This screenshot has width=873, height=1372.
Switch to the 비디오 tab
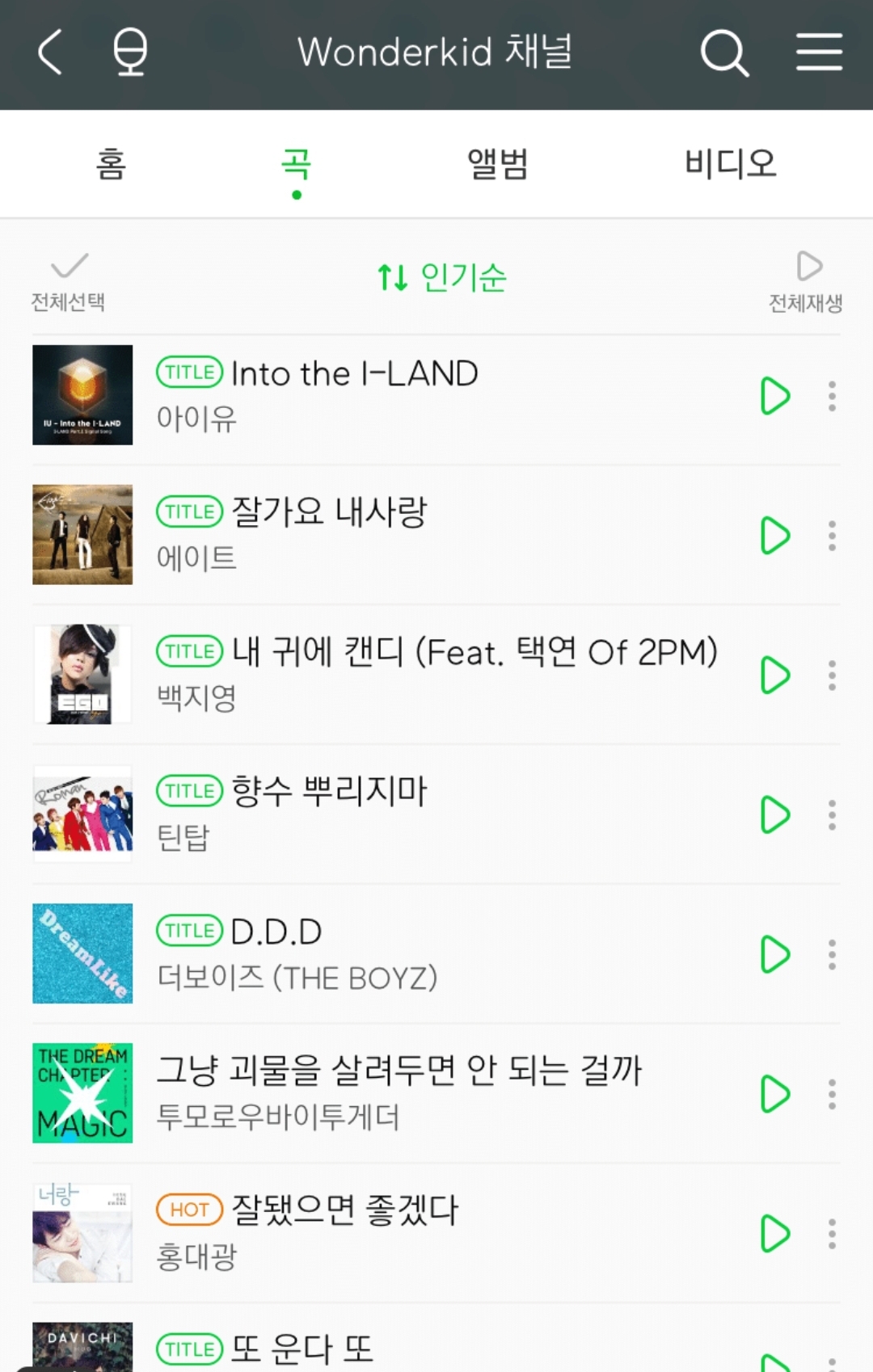click(730, 164)
